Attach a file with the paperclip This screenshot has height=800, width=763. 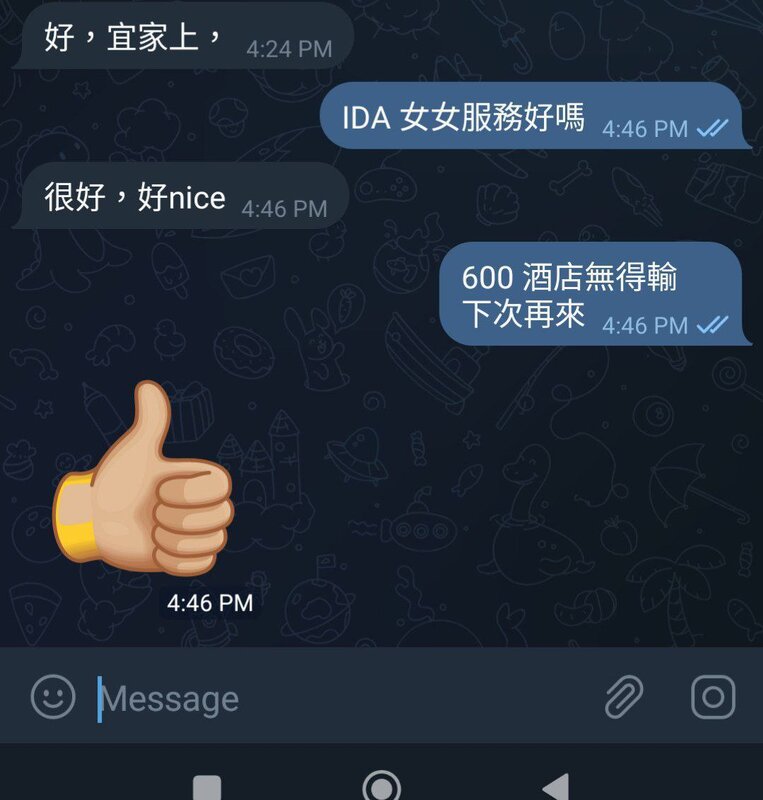[x=624, y=697]
